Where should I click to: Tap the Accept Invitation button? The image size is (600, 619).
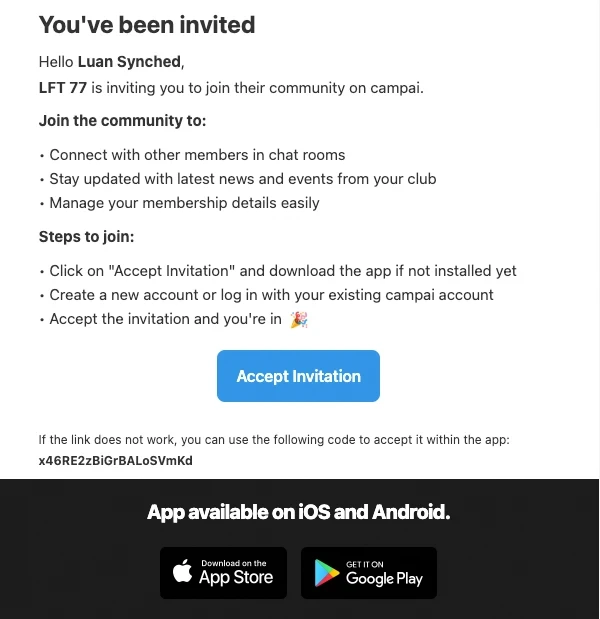point(298,376)
